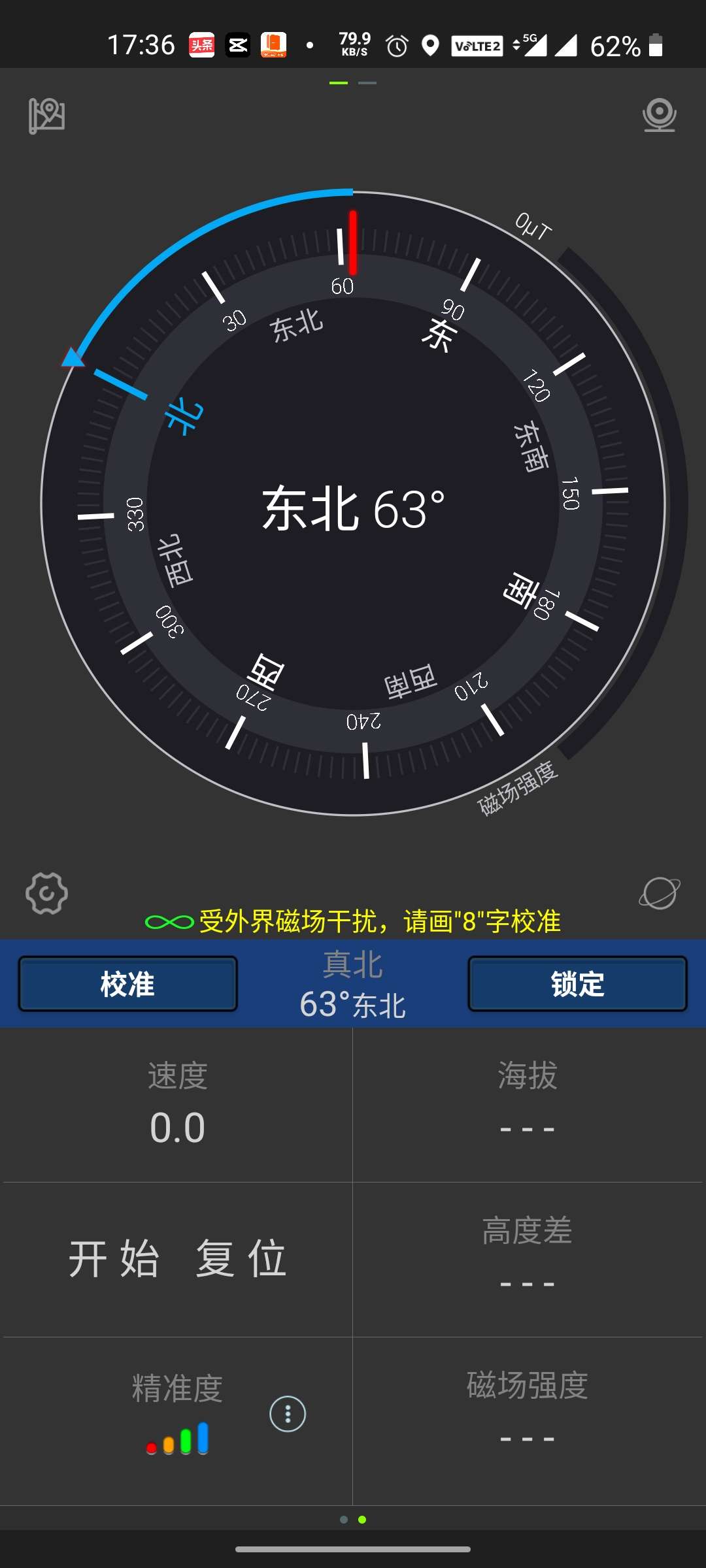This screenshot has height=1568, width=706.
Task: Open the compass settings gear
Action: pyautogui.click(x=46, y=893)
